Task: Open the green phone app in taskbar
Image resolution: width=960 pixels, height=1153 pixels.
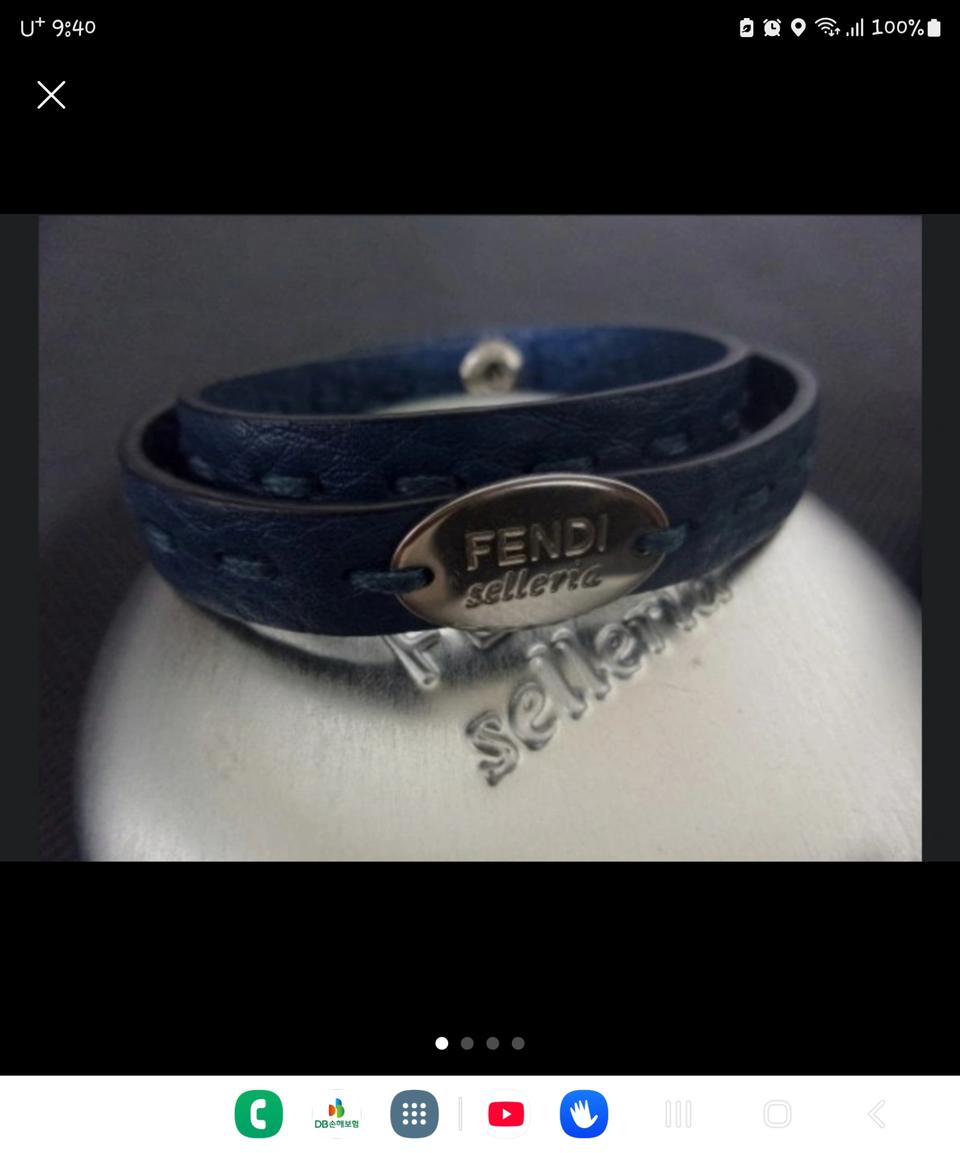Action: 259,1114
